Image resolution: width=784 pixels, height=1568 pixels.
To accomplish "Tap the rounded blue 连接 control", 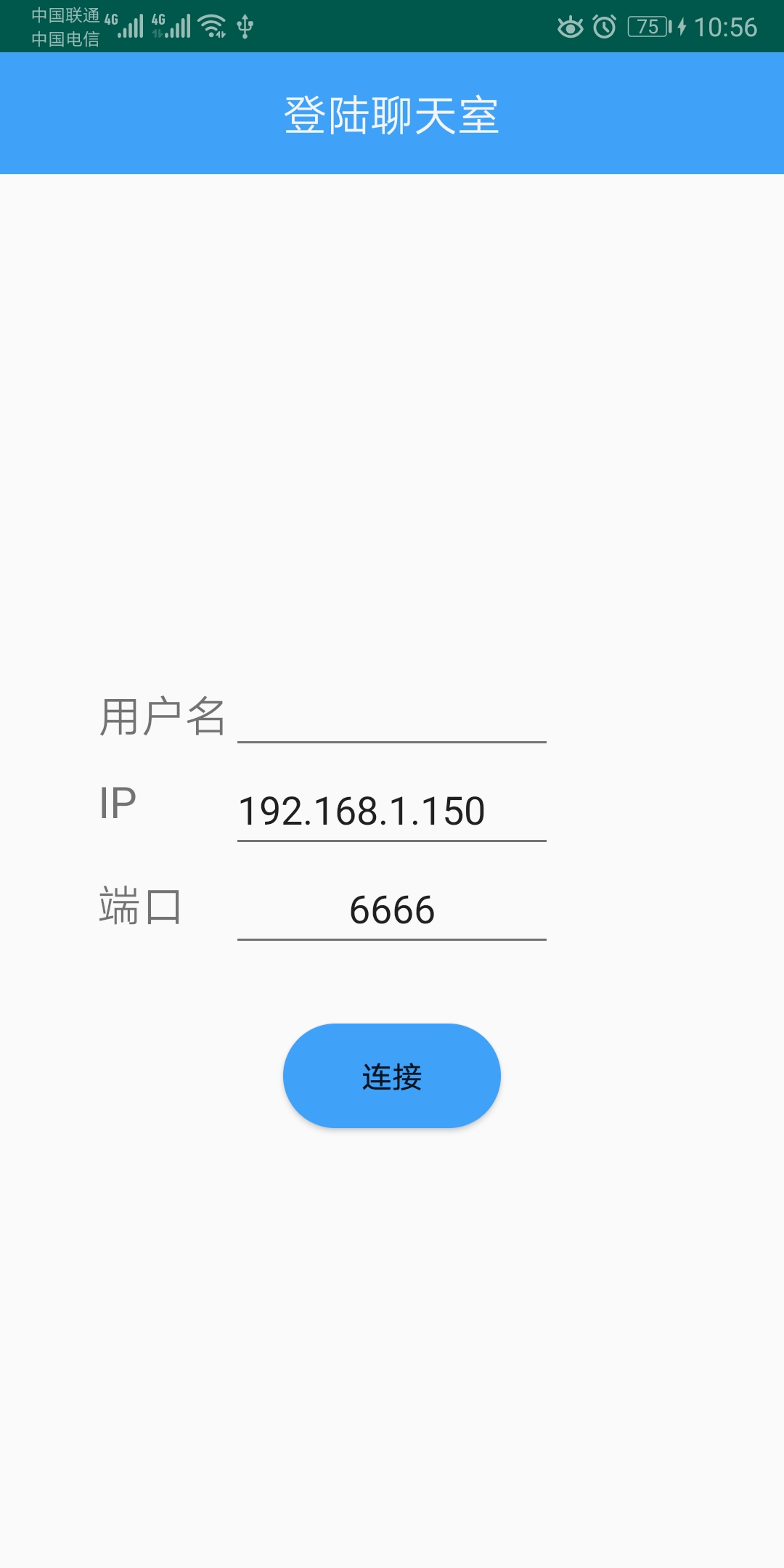I will [392, 1077].
